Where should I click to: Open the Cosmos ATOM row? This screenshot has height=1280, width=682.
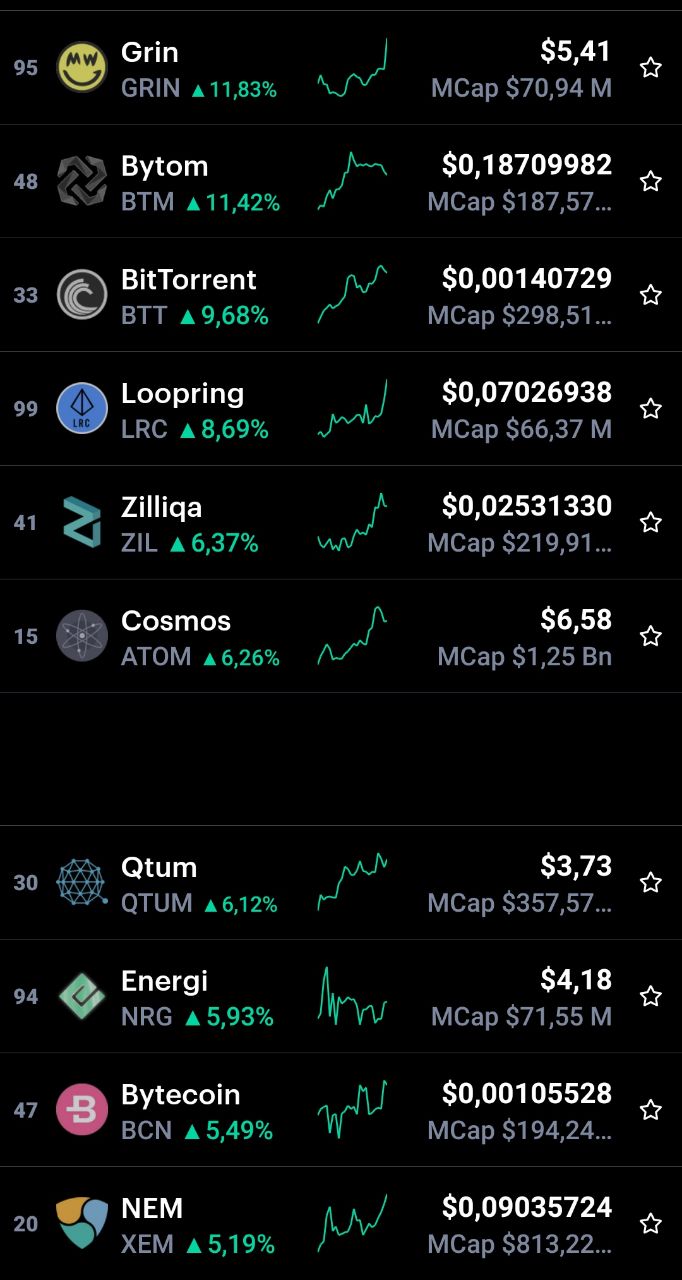coord(341,636)
